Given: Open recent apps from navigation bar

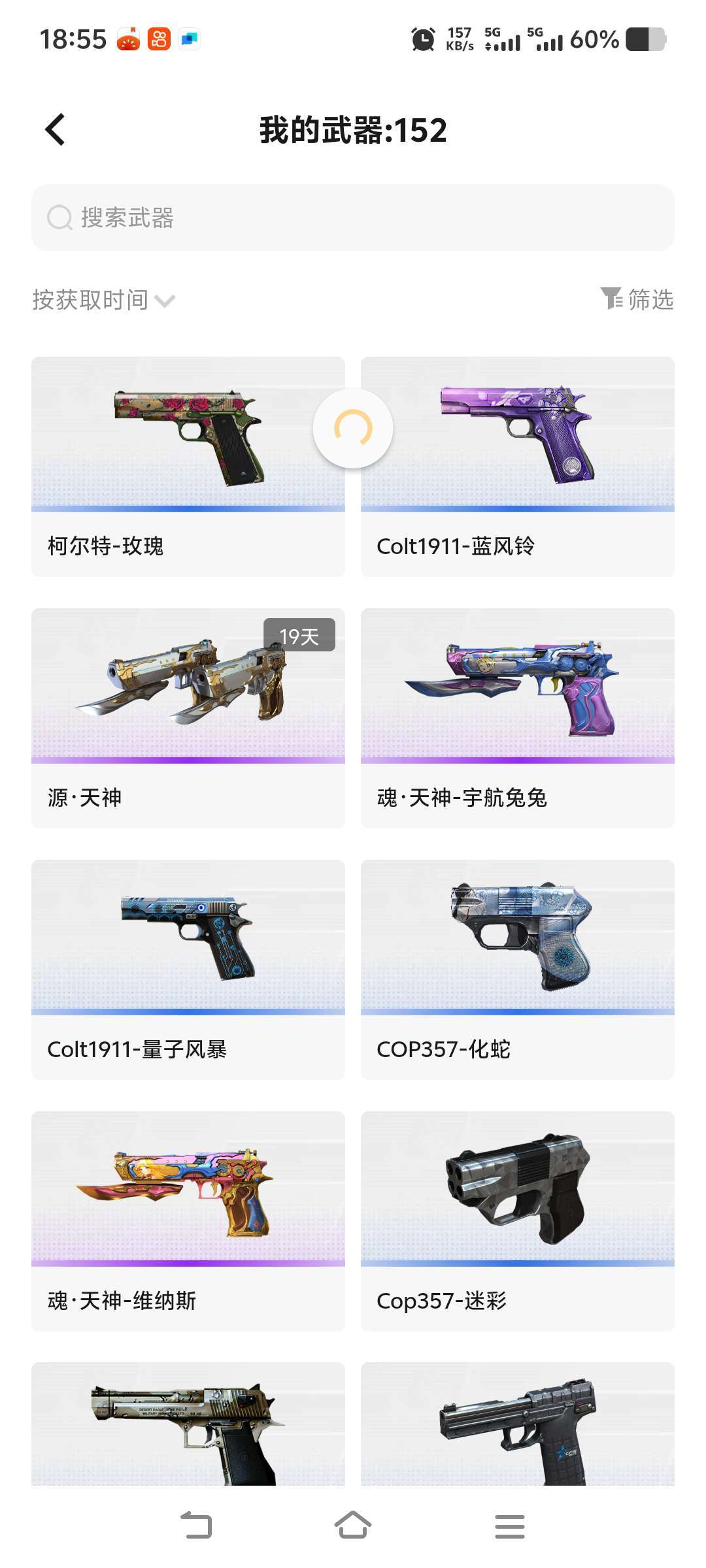Looking at the screenshot, I should pos(510,1526).
